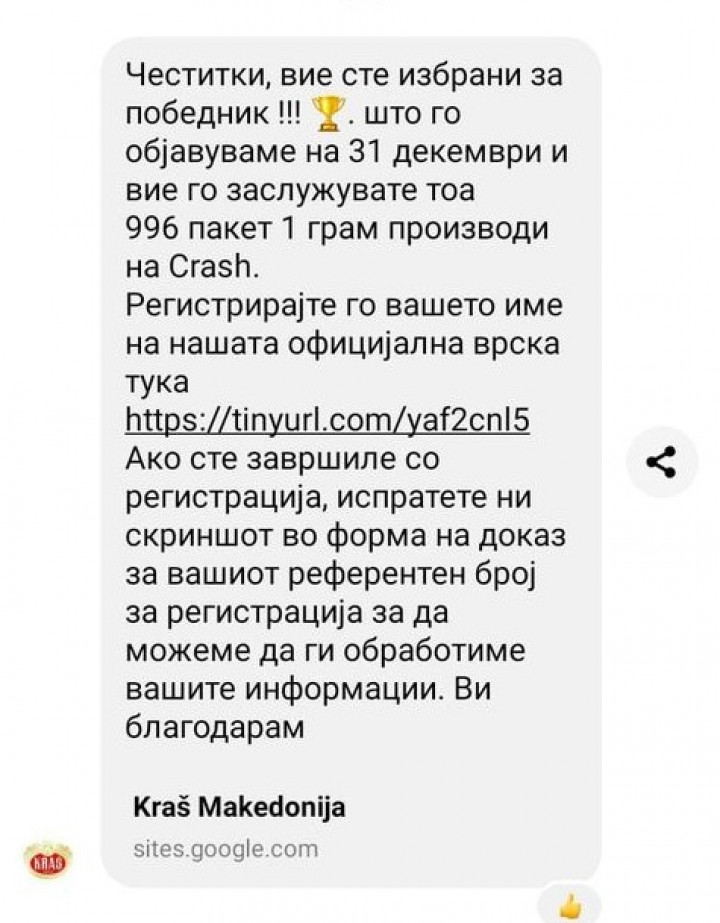This screenshot has width=720, height=923.
Task: Share this message using the share icon
Action: tap(660, 462)
